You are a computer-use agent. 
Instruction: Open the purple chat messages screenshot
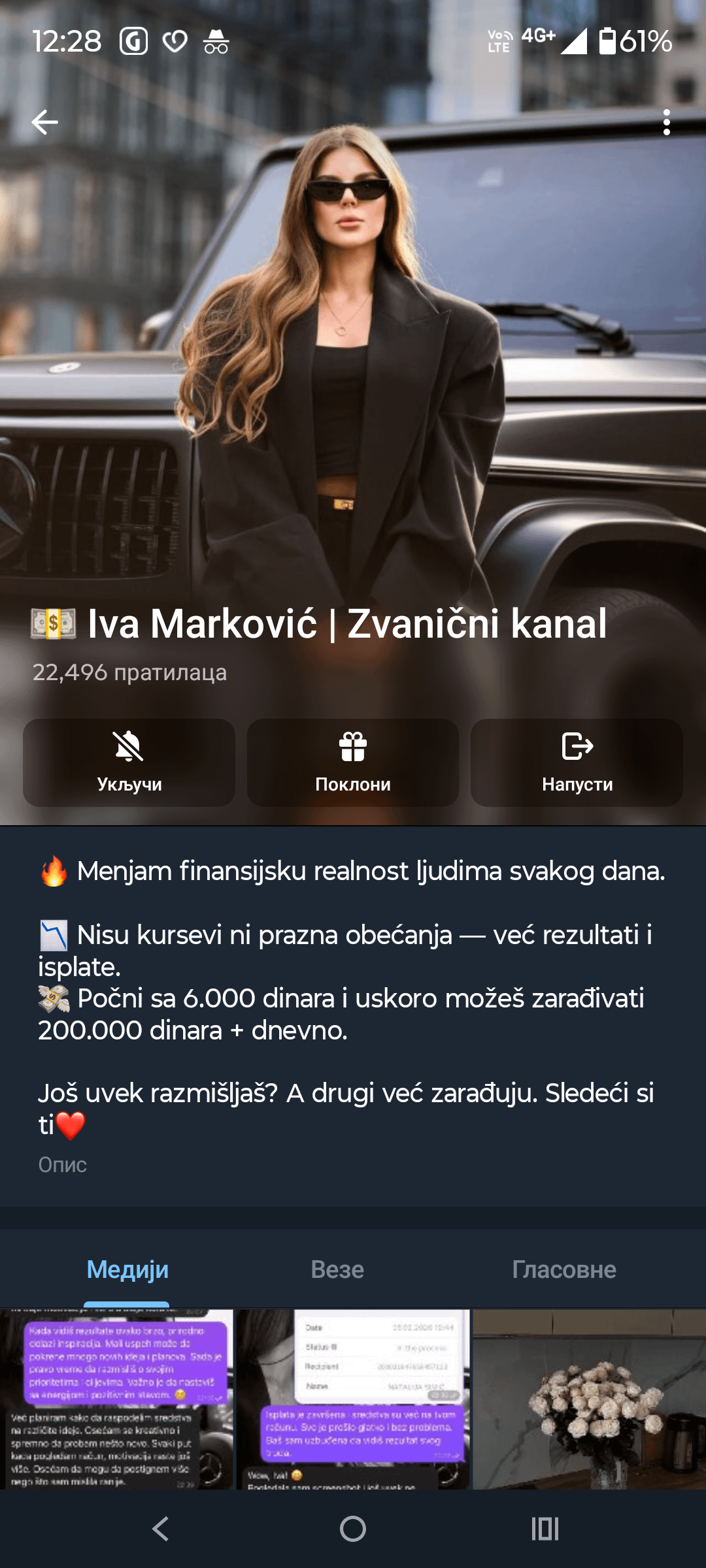116,1398
